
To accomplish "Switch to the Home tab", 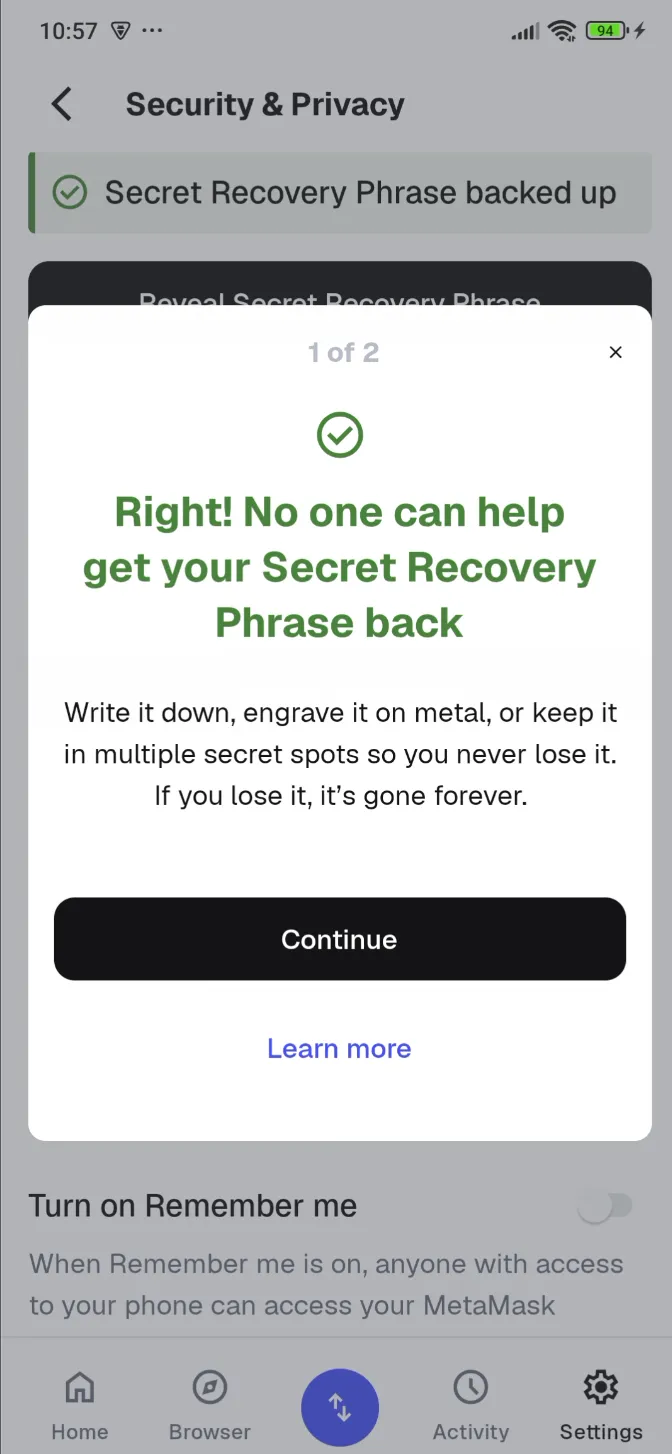I will pyautogui.click(x=79, y=1405).
